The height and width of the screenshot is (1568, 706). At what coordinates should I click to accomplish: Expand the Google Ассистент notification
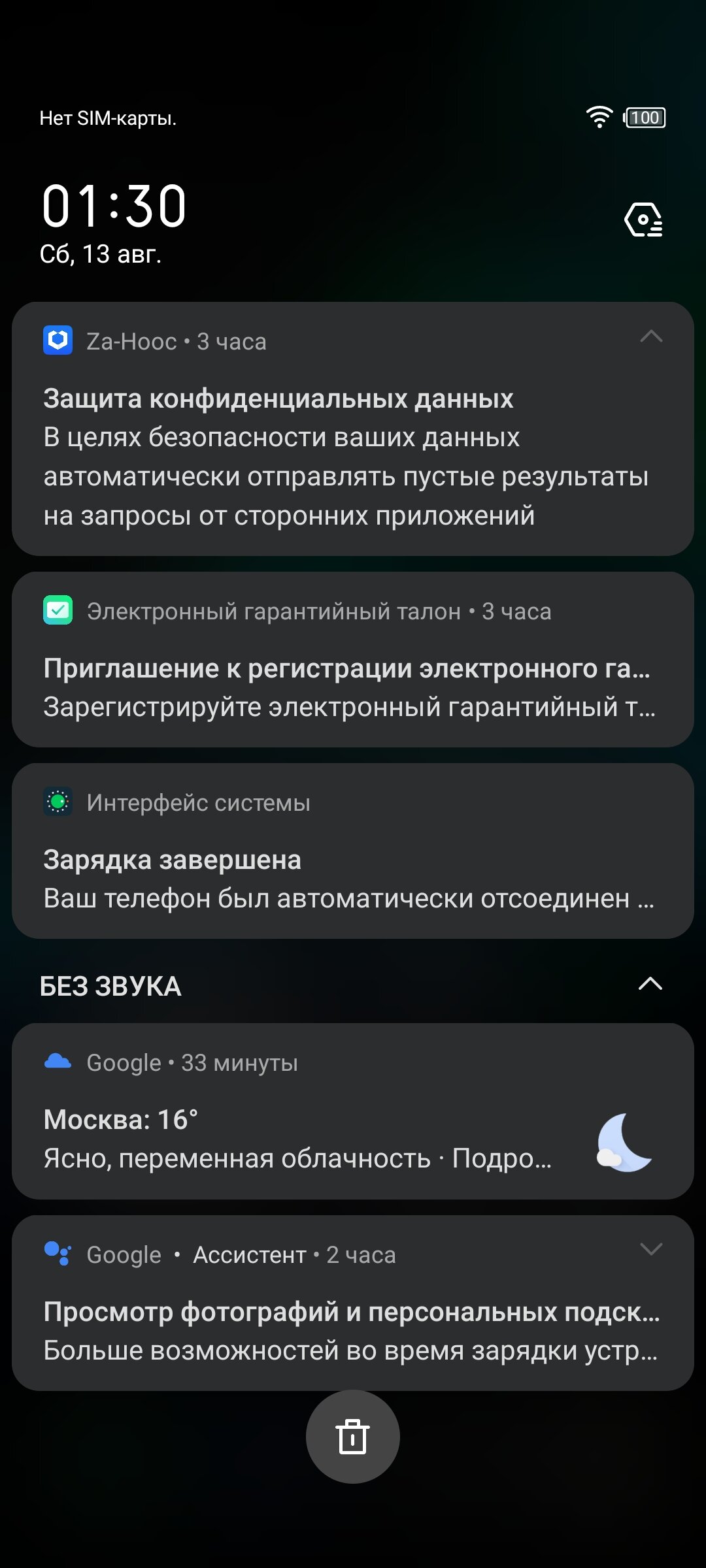click(651, 1249)
